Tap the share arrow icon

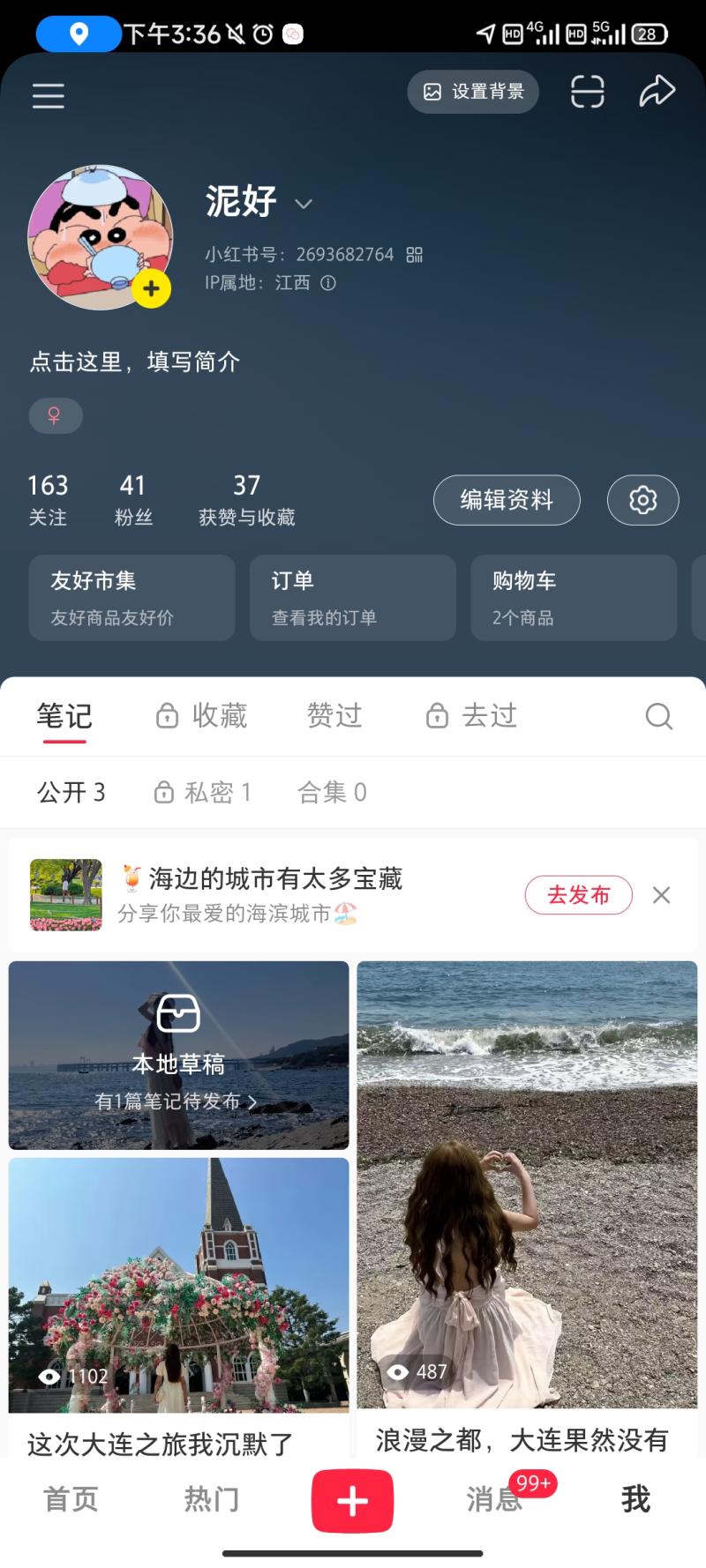coord(656,89)
